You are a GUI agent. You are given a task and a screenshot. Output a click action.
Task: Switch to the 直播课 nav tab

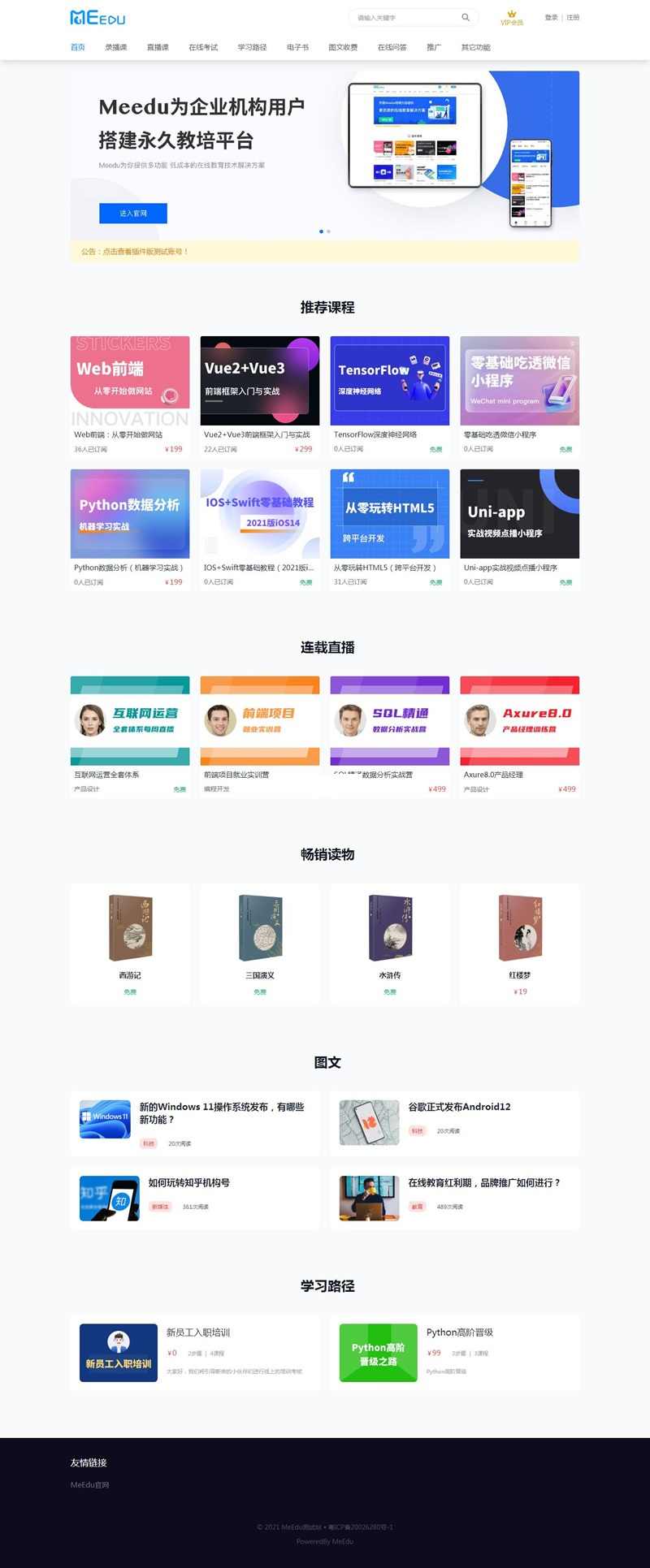[158, 47]
